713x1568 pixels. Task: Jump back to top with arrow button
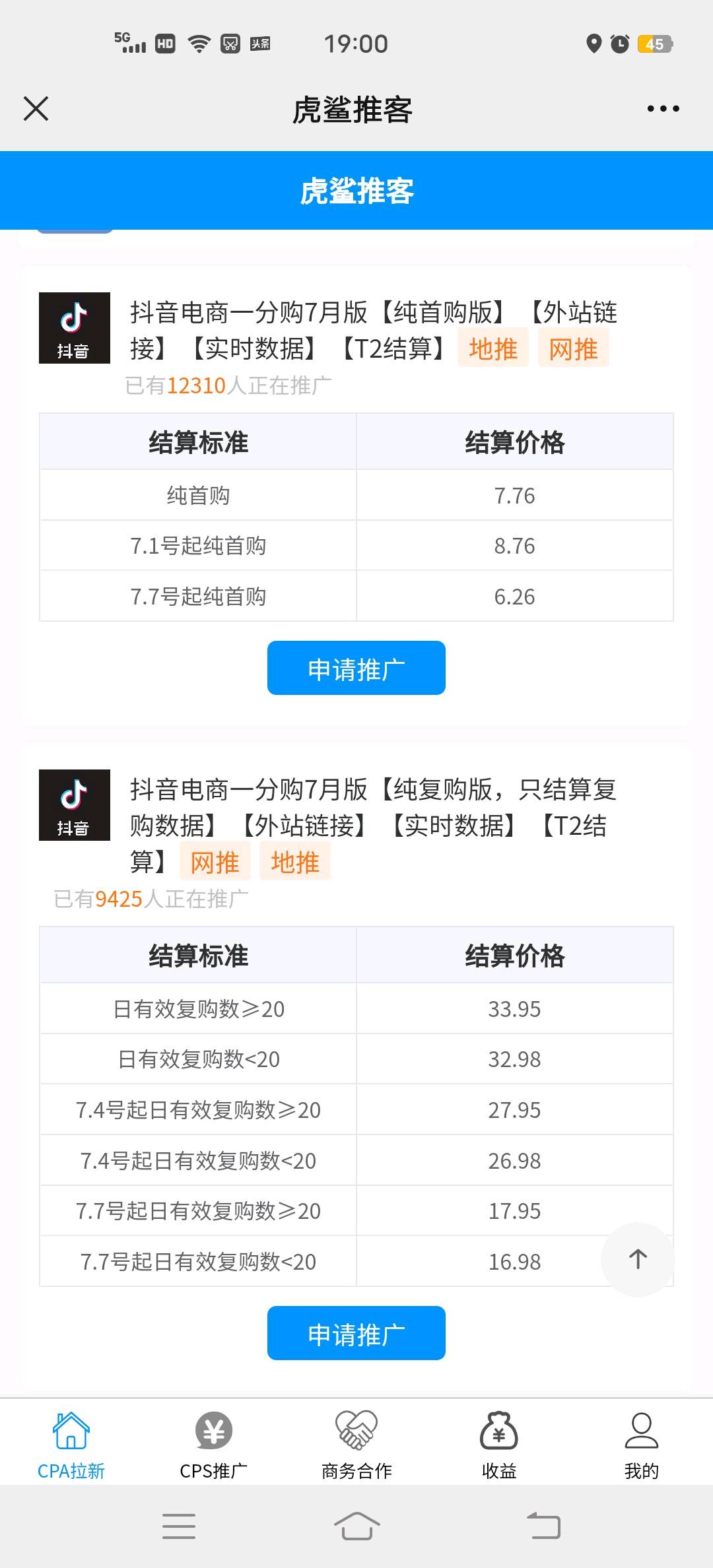637,1259
